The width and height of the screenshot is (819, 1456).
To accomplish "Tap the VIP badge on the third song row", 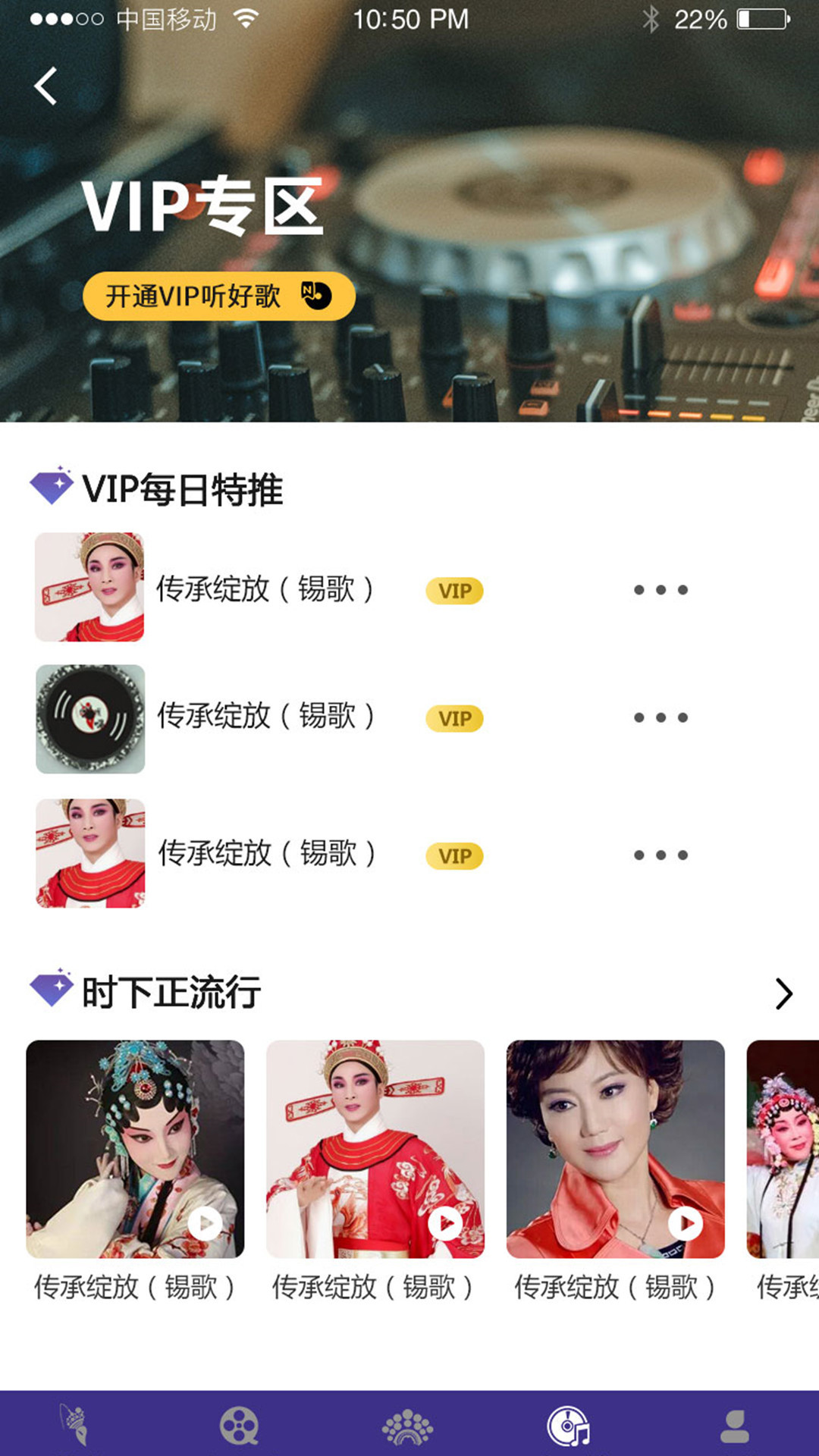I will pos(453,855).
